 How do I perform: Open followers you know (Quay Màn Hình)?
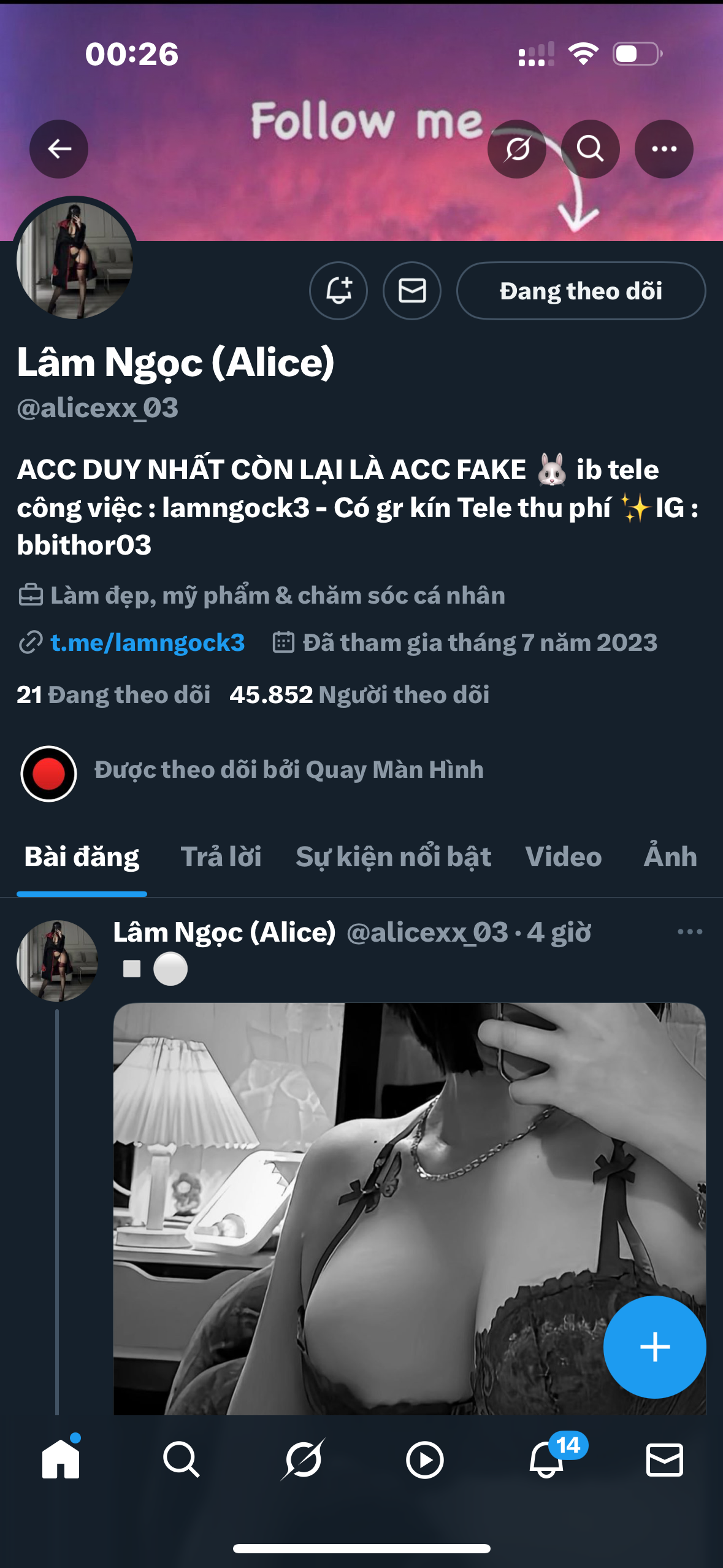(x=288, y=770)
